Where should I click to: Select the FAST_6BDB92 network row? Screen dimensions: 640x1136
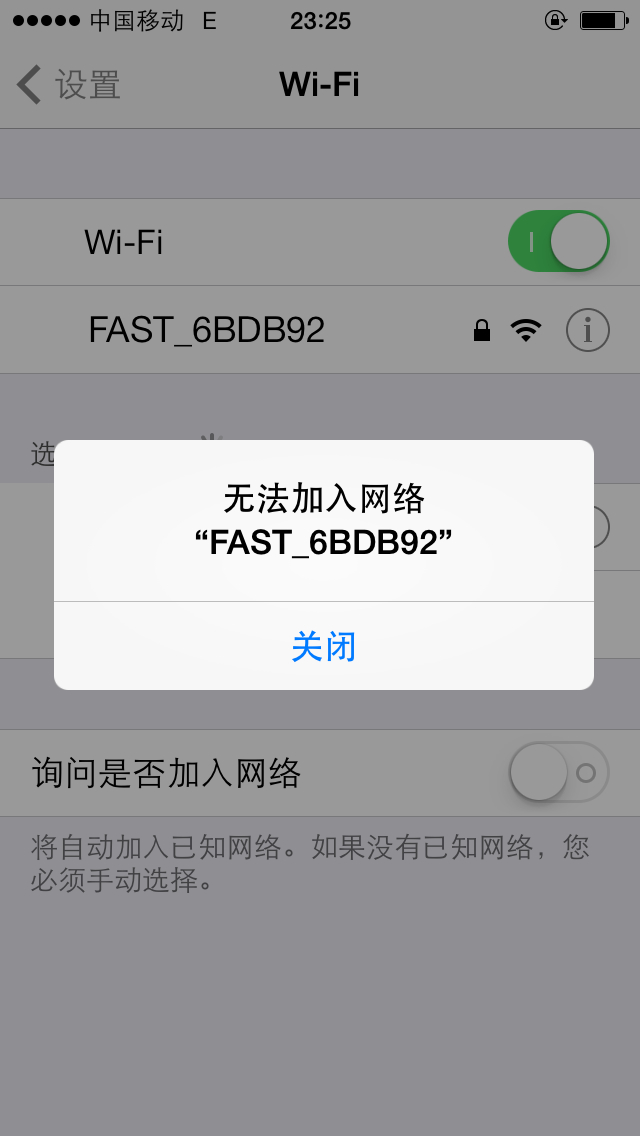click(x=320, y=330)
